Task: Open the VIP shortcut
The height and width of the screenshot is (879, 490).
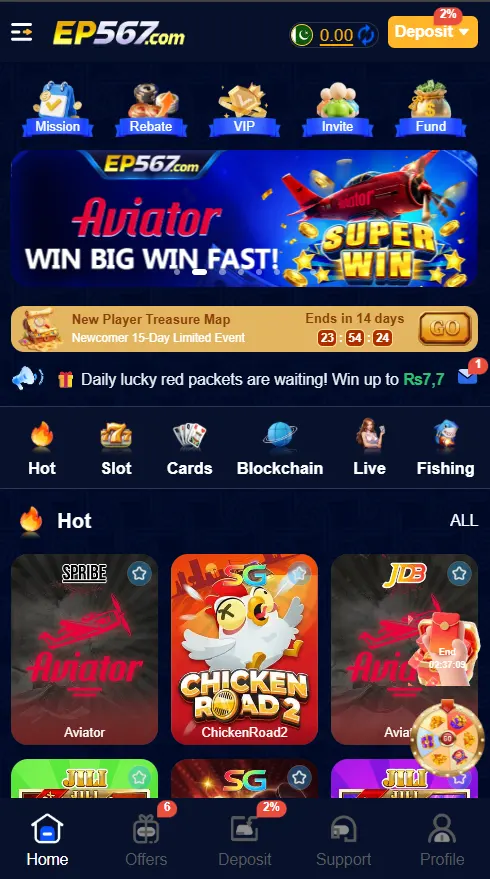Action: pos(244,109)
